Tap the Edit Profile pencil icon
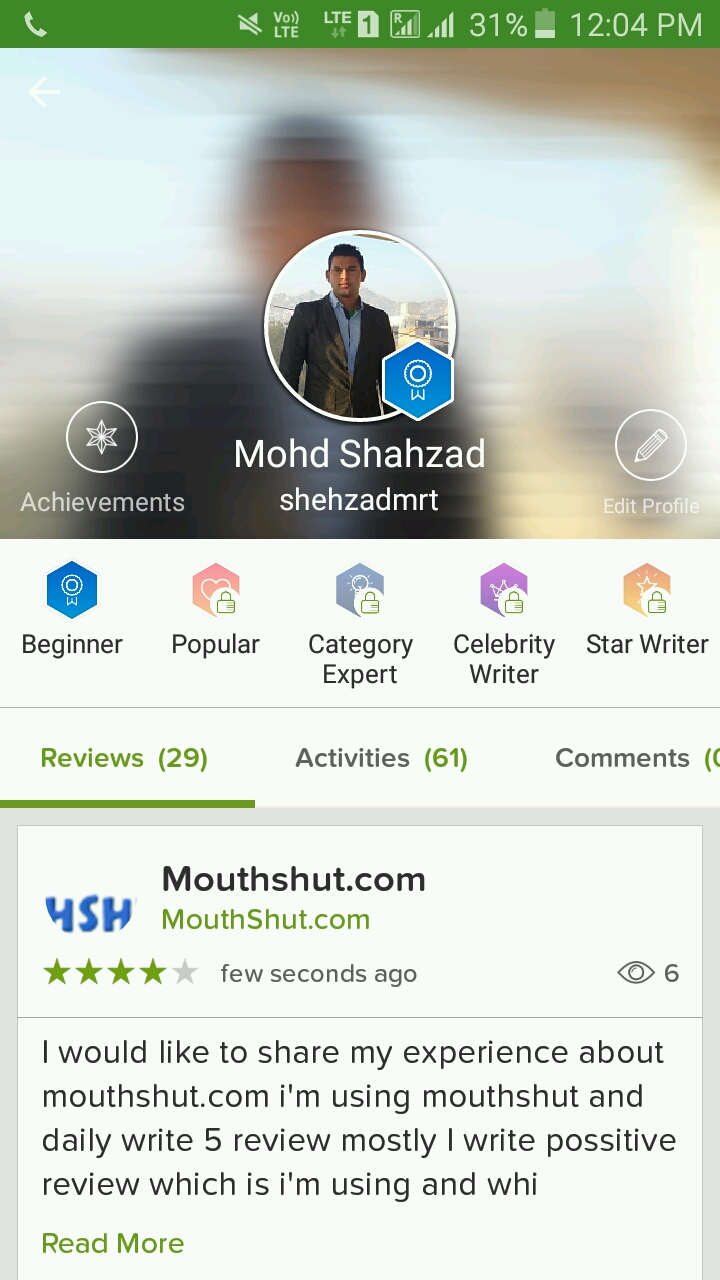Image resolution: width=720 pixels, height=1280 pixels. pyautogui.click(x=650, y=446)
